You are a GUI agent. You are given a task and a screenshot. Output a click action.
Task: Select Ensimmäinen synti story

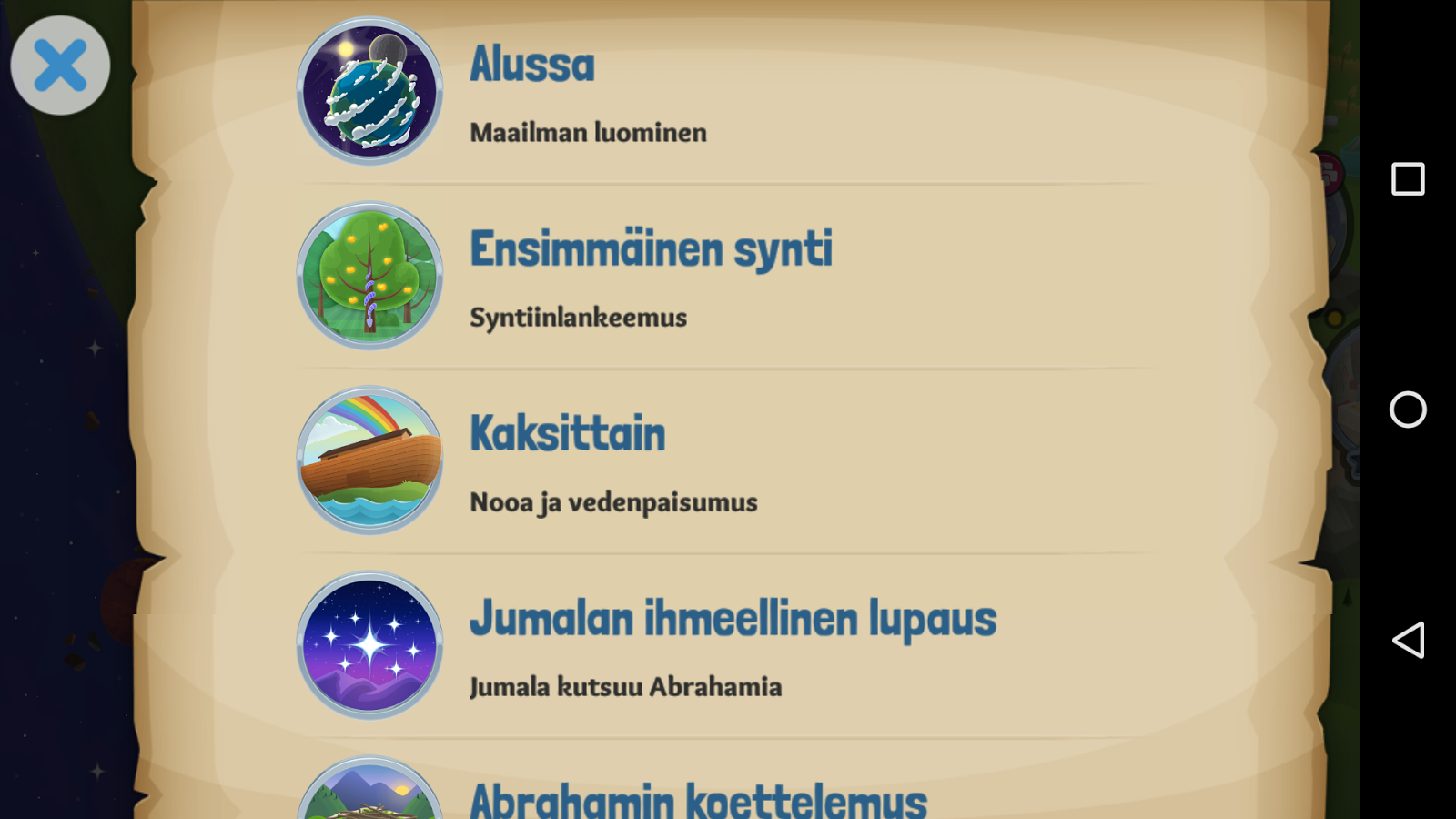coord(650,250)
